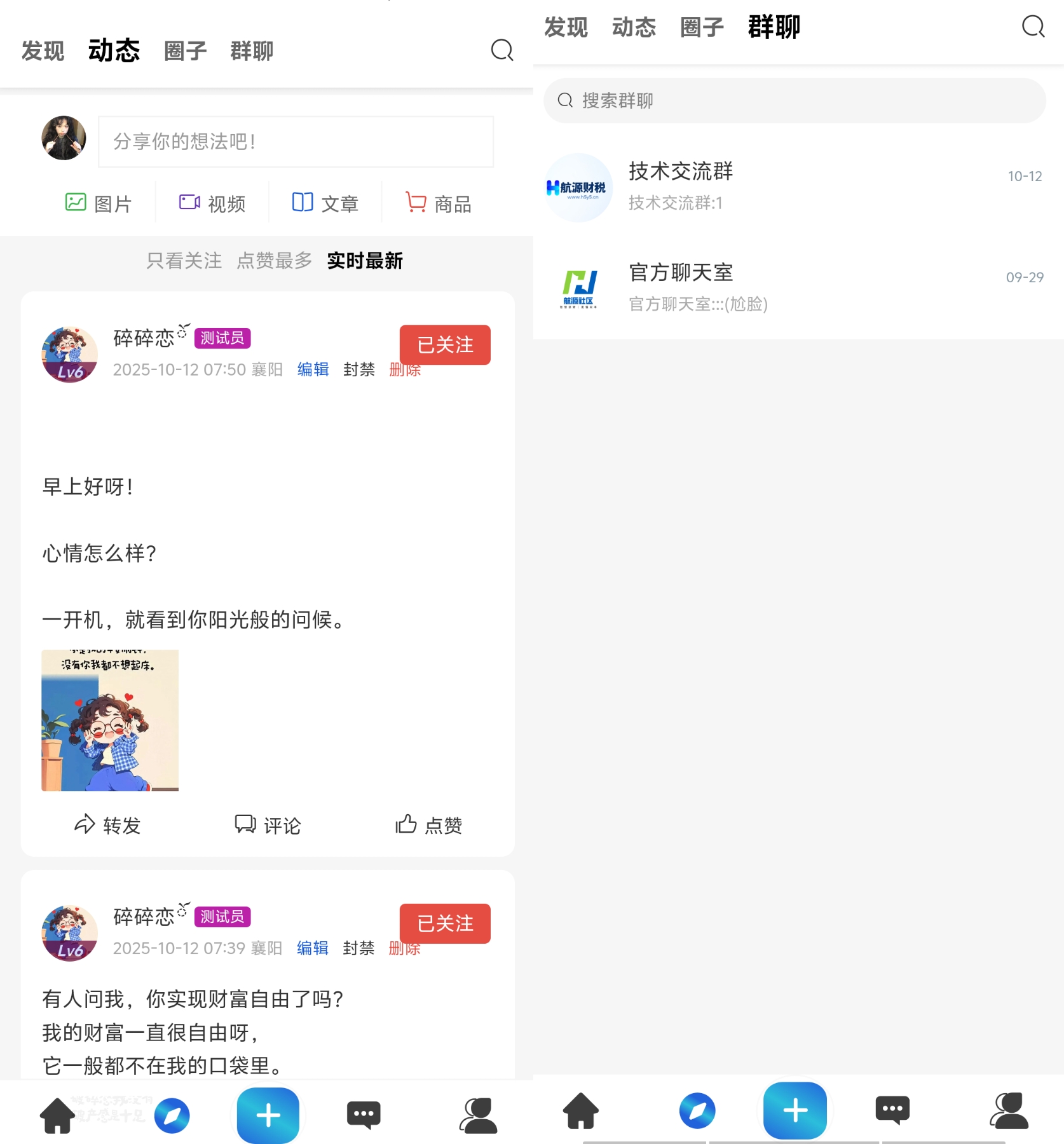Select 文章 to write an article
The image size is (1064, 1144).
[x=325, y=203]
